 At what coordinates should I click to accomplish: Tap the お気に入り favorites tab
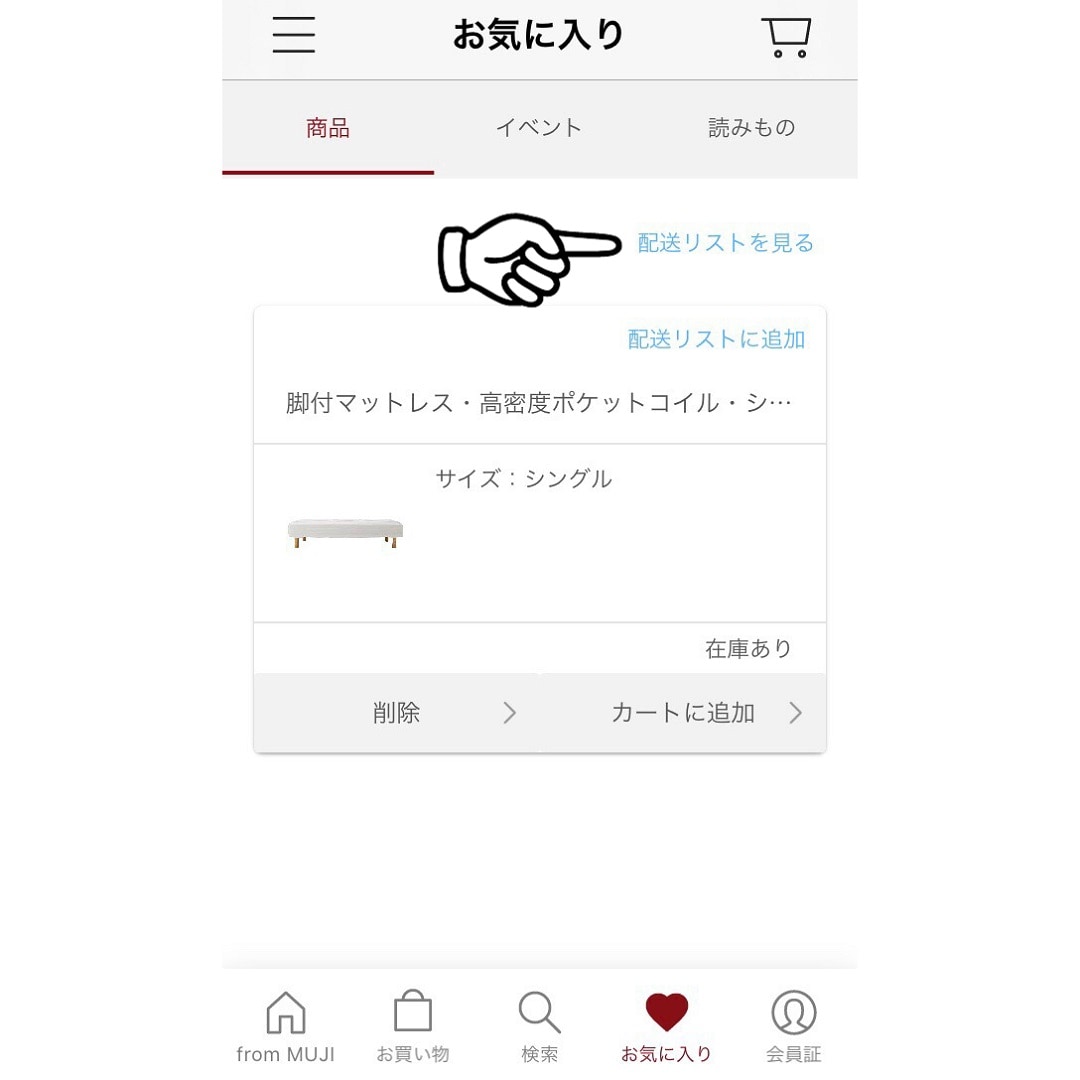[666, 1026]
